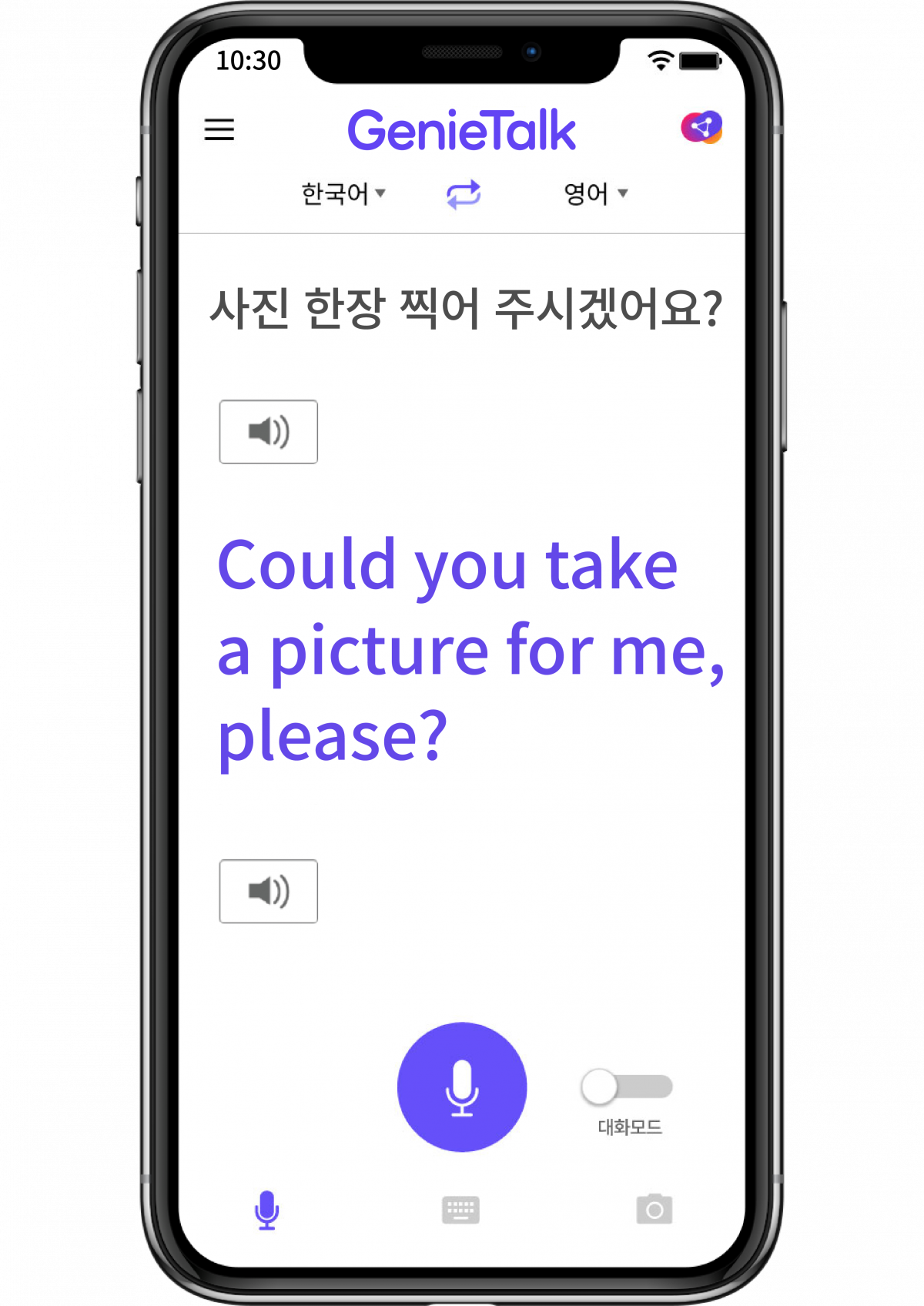924x1306 pixels.
Task: Start voice input with the large microphone button
Action: coord(462,1087)
